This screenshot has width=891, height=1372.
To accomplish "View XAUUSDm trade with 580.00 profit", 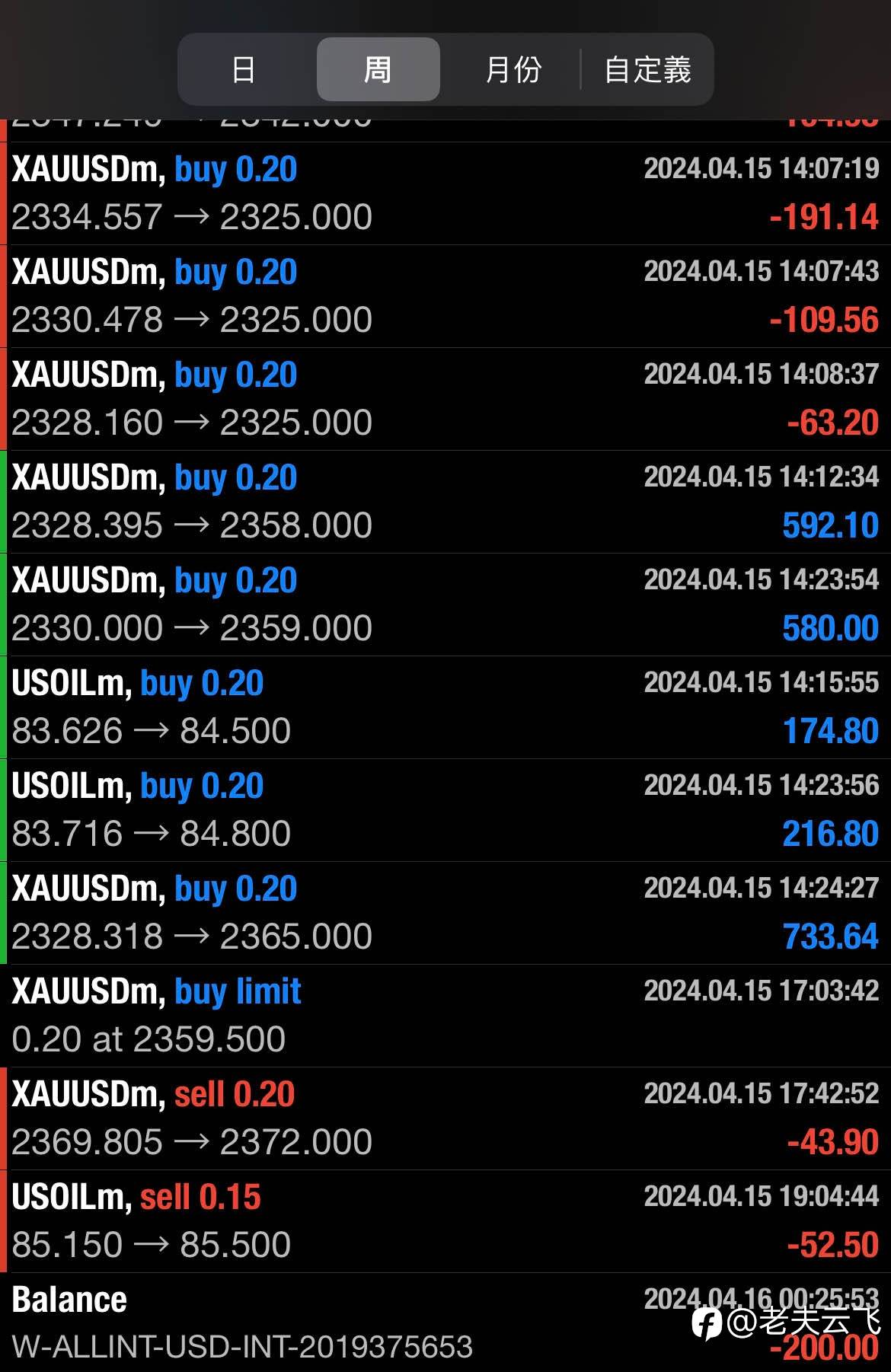I will pyautogui.click(x=445, y=605).
